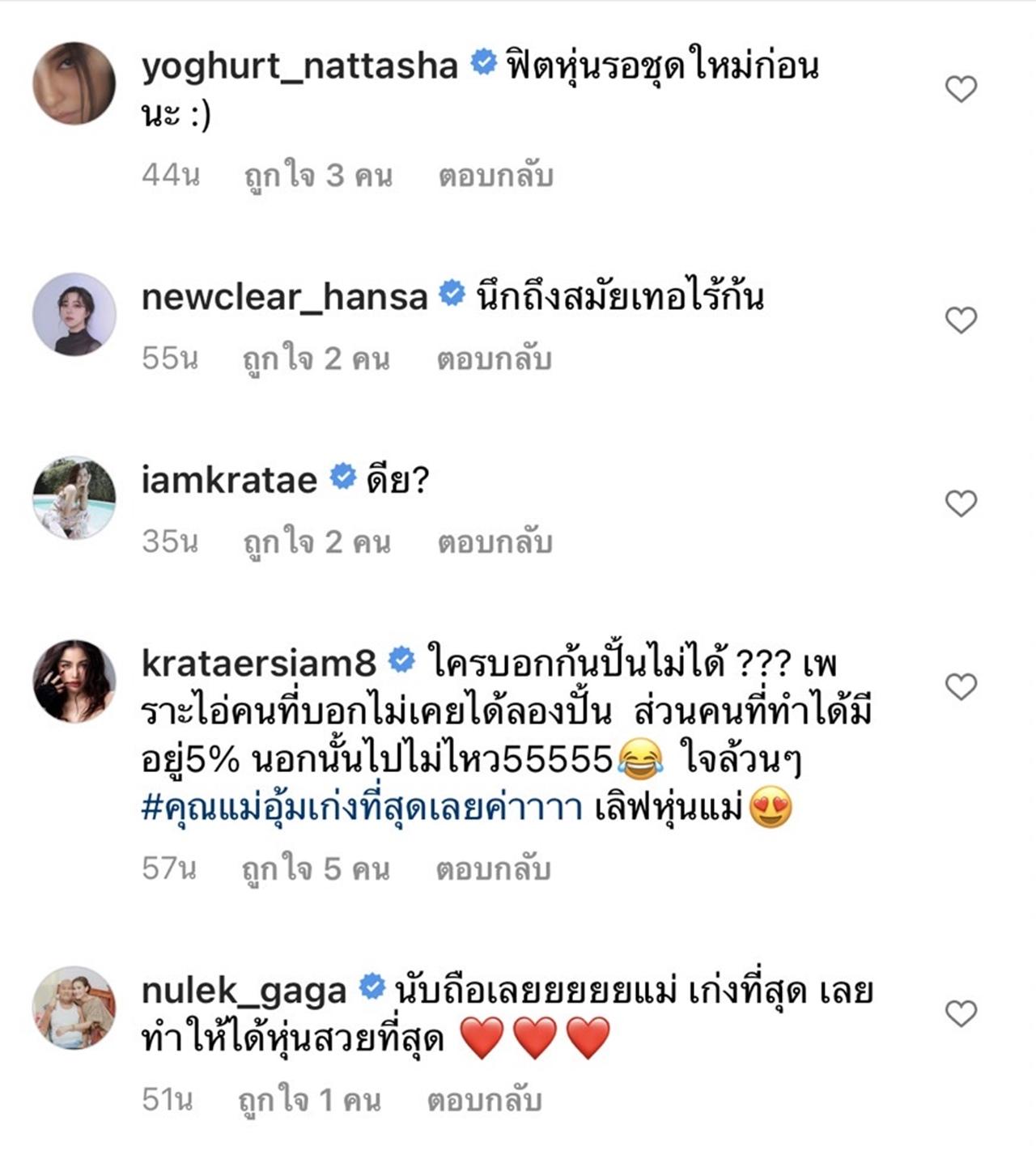Open the #คุณแม่อุ้มเก่งที่สุดเลยค่าาาา hashtag
Image resolution: width=1036 pixels, height=1159 pixels.
pyautogui.click(x=362, y=809)
